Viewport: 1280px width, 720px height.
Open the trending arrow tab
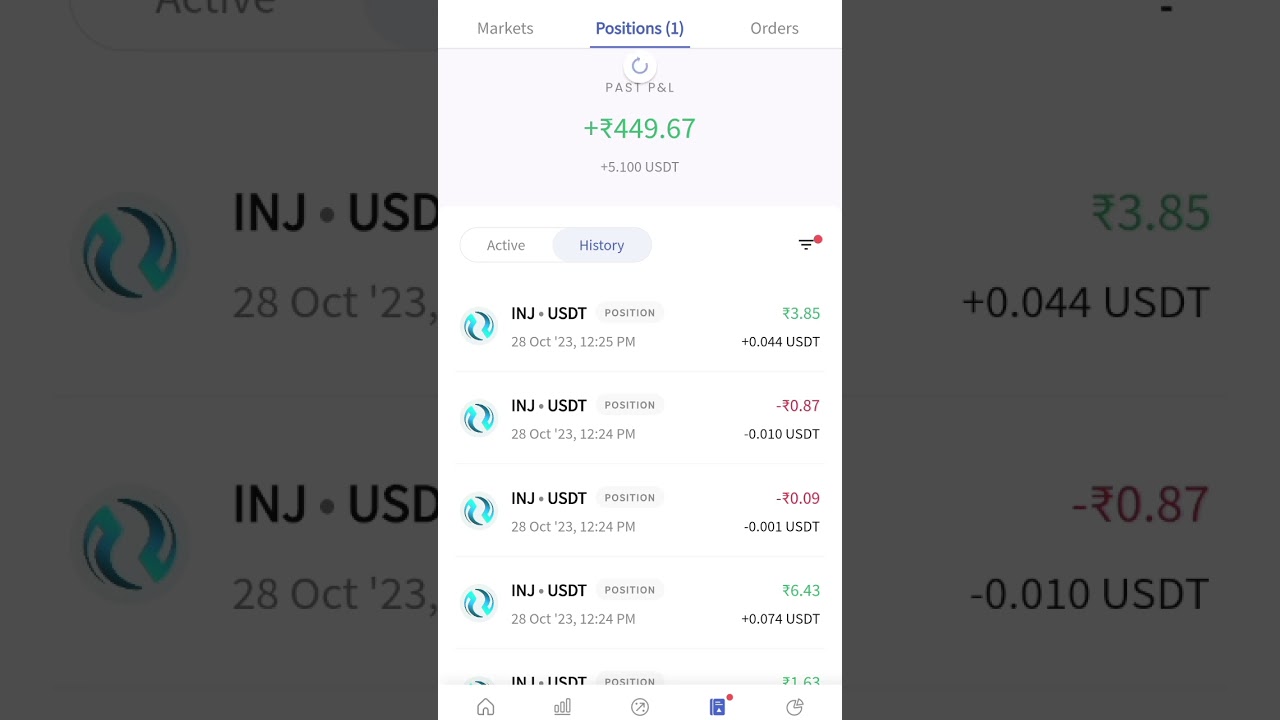[x=640, y=707]
